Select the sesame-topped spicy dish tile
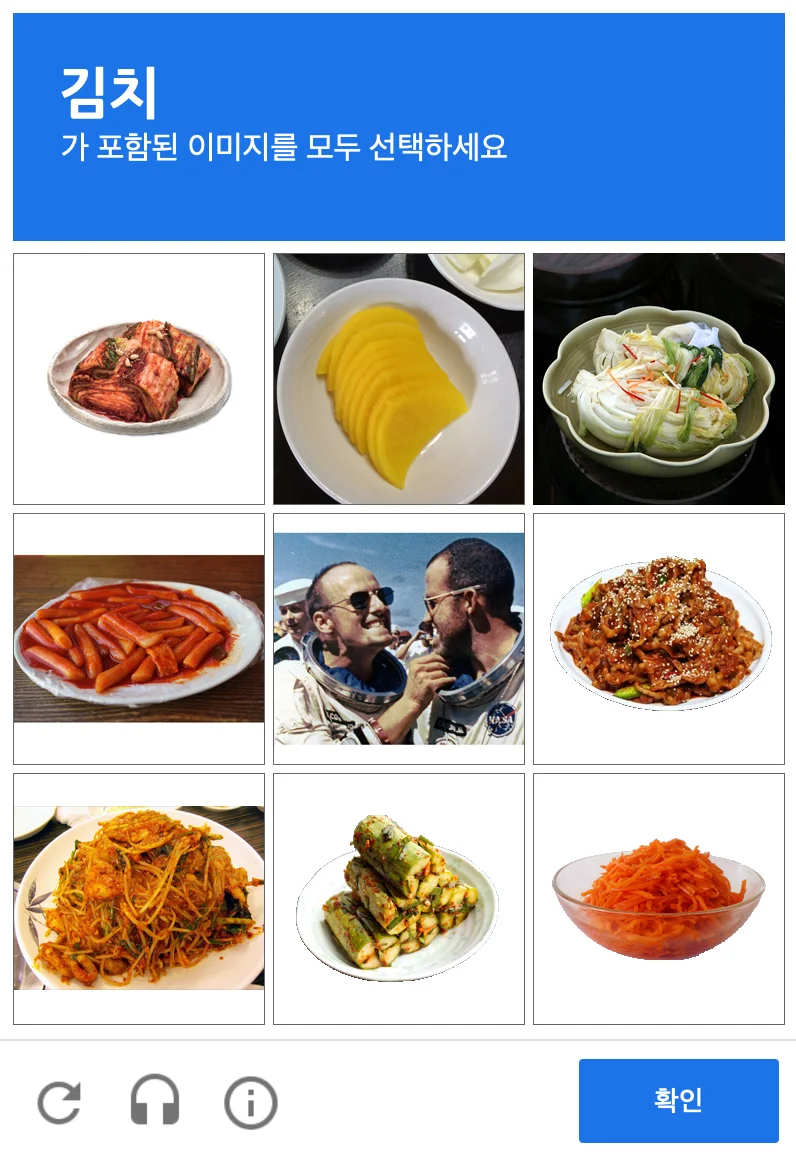 pos(658,638)
